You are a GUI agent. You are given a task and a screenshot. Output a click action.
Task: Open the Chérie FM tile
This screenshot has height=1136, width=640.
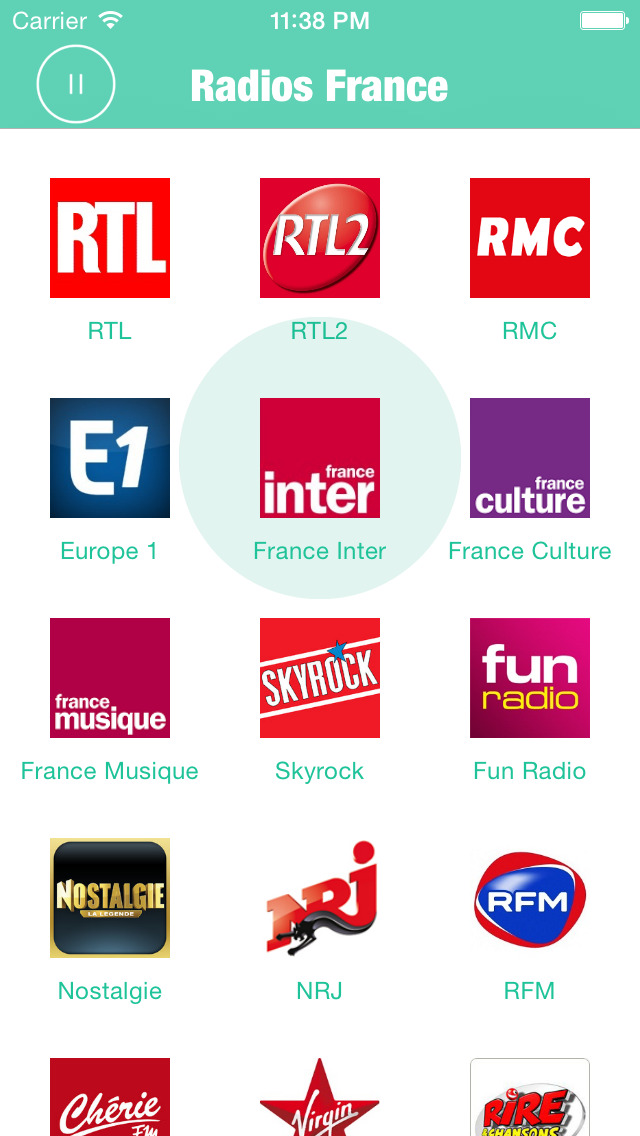pos(110,1098)
